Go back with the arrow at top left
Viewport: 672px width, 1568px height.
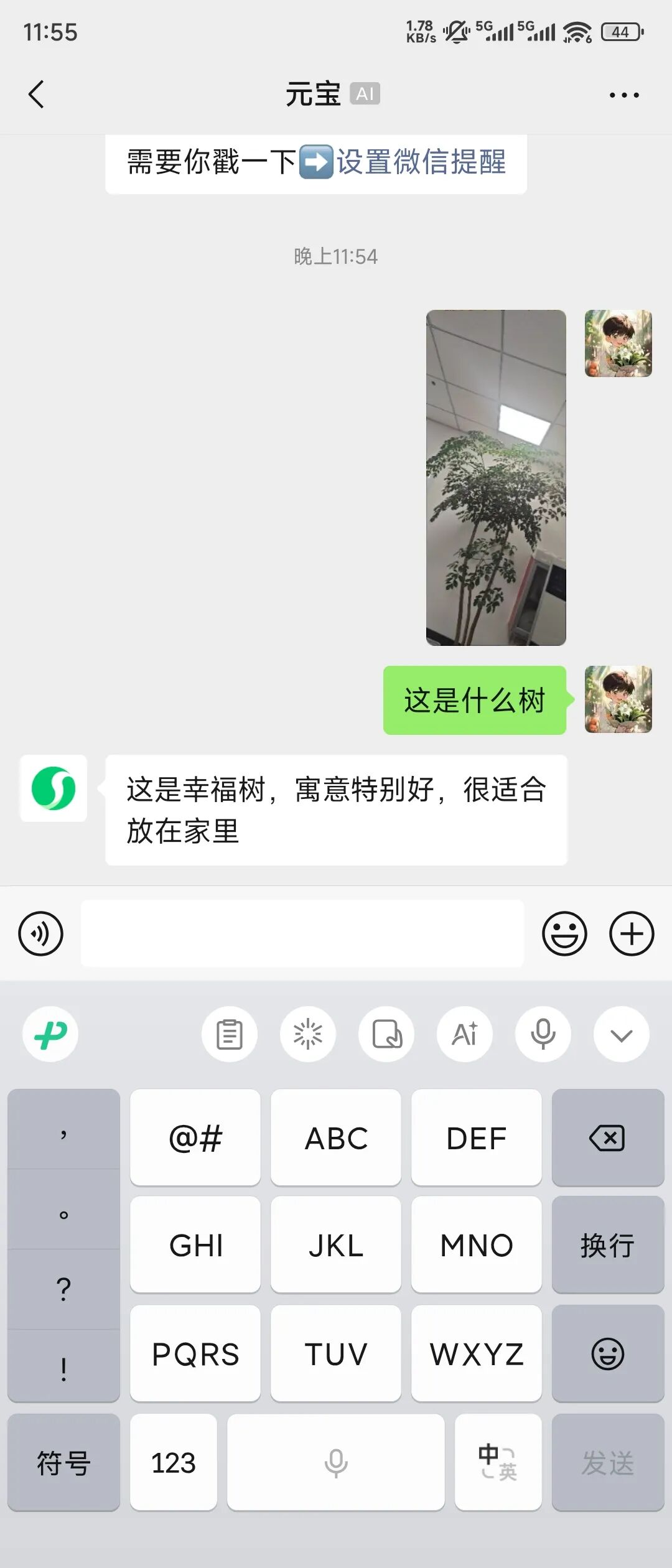point(35,95)
